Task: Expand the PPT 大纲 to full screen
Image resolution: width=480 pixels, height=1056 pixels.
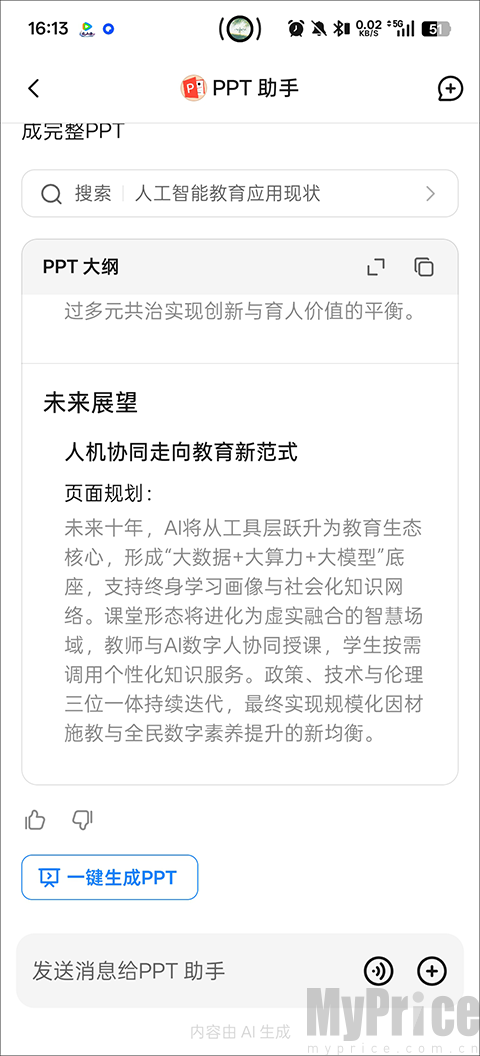Action: tap(376, 267)
